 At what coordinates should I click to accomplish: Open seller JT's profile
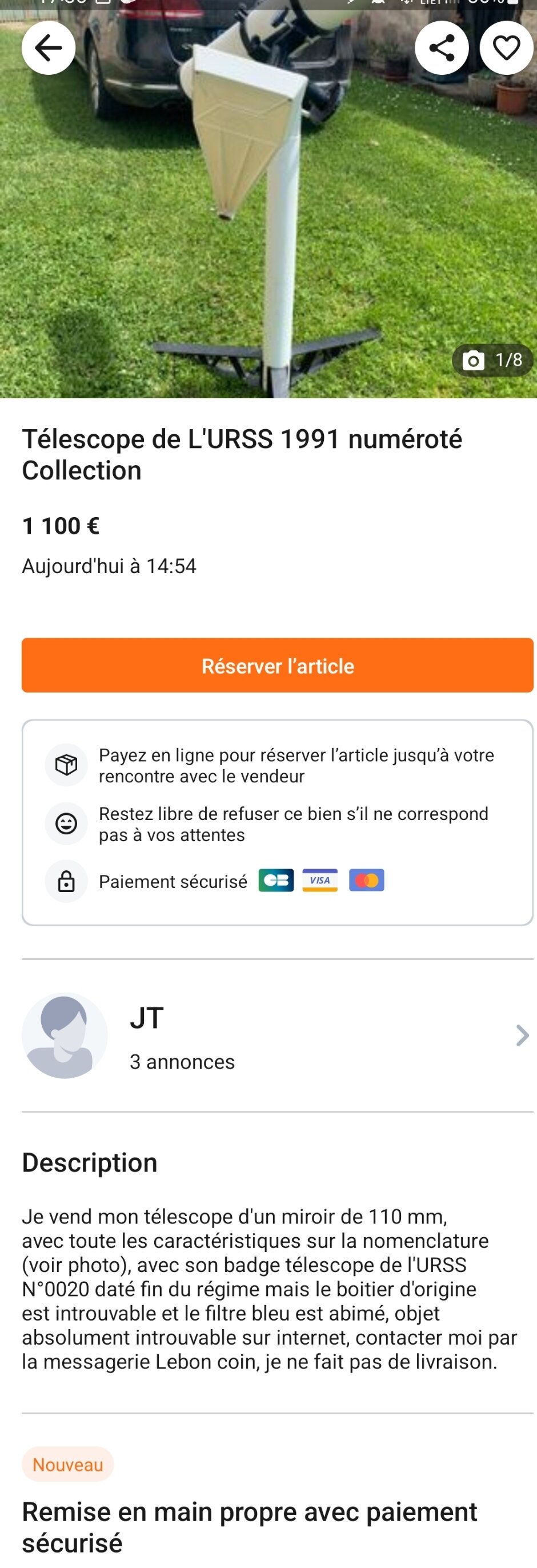[x=277, y=1035]
